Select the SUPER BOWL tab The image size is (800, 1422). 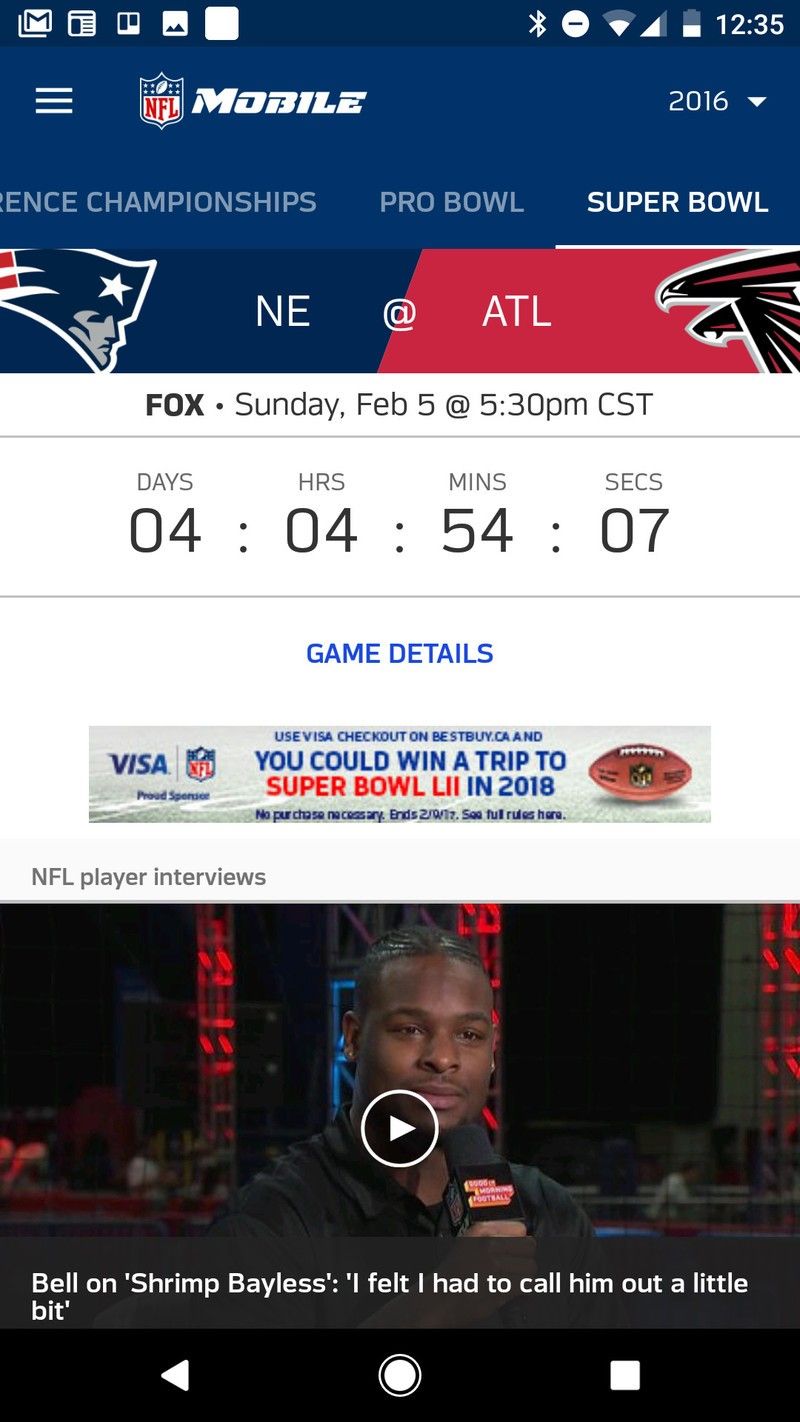point(677,202)
